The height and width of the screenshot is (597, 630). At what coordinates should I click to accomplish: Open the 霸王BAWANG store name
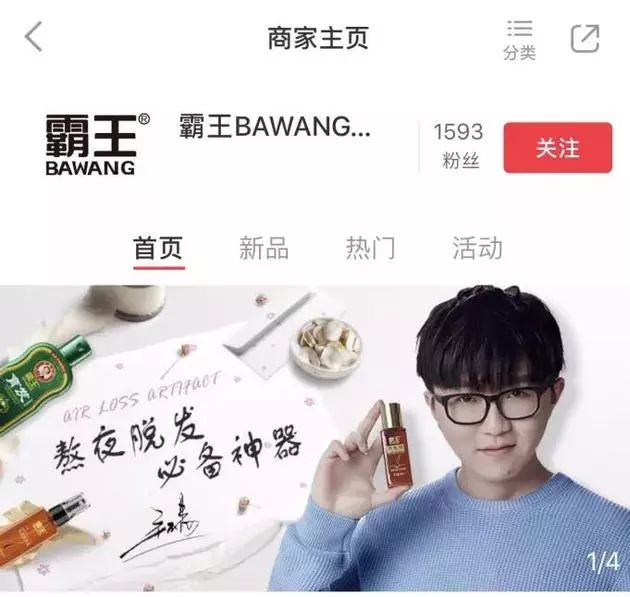tap(275, 128)
